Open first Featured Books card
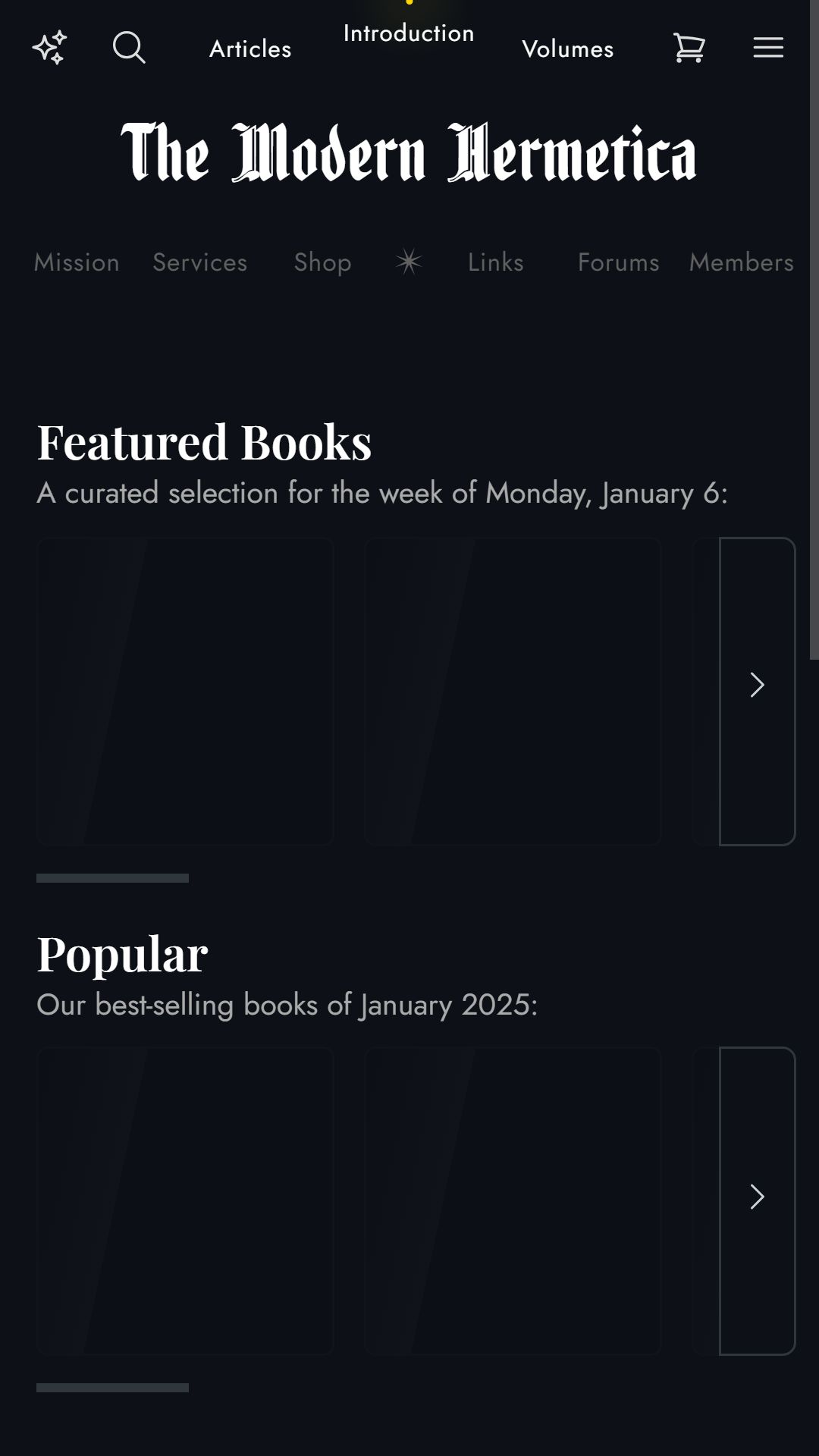Viewport: 819px width, 1456px height. [x=185, y=691]
